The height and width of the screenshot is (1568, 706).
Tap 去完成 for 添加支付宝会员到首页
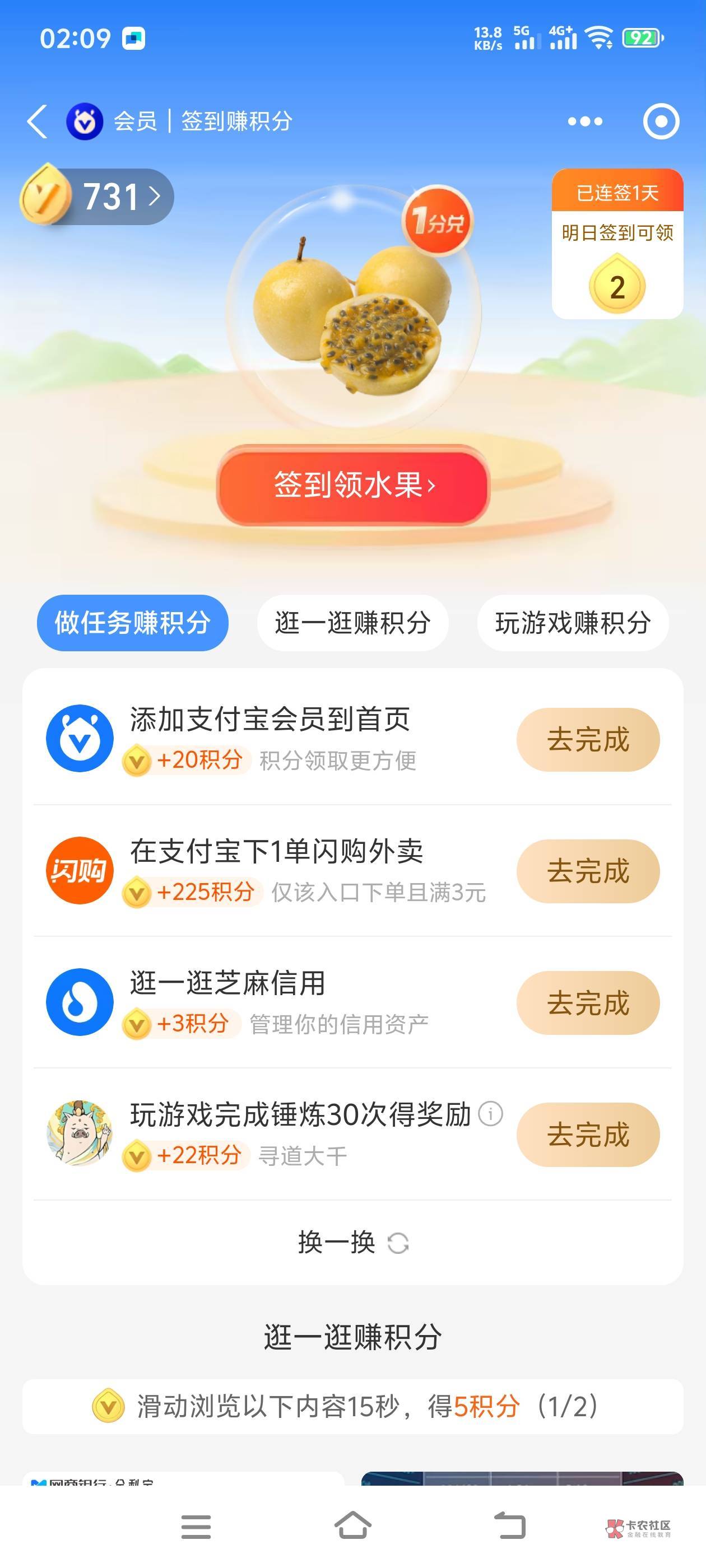pos(588,740)
